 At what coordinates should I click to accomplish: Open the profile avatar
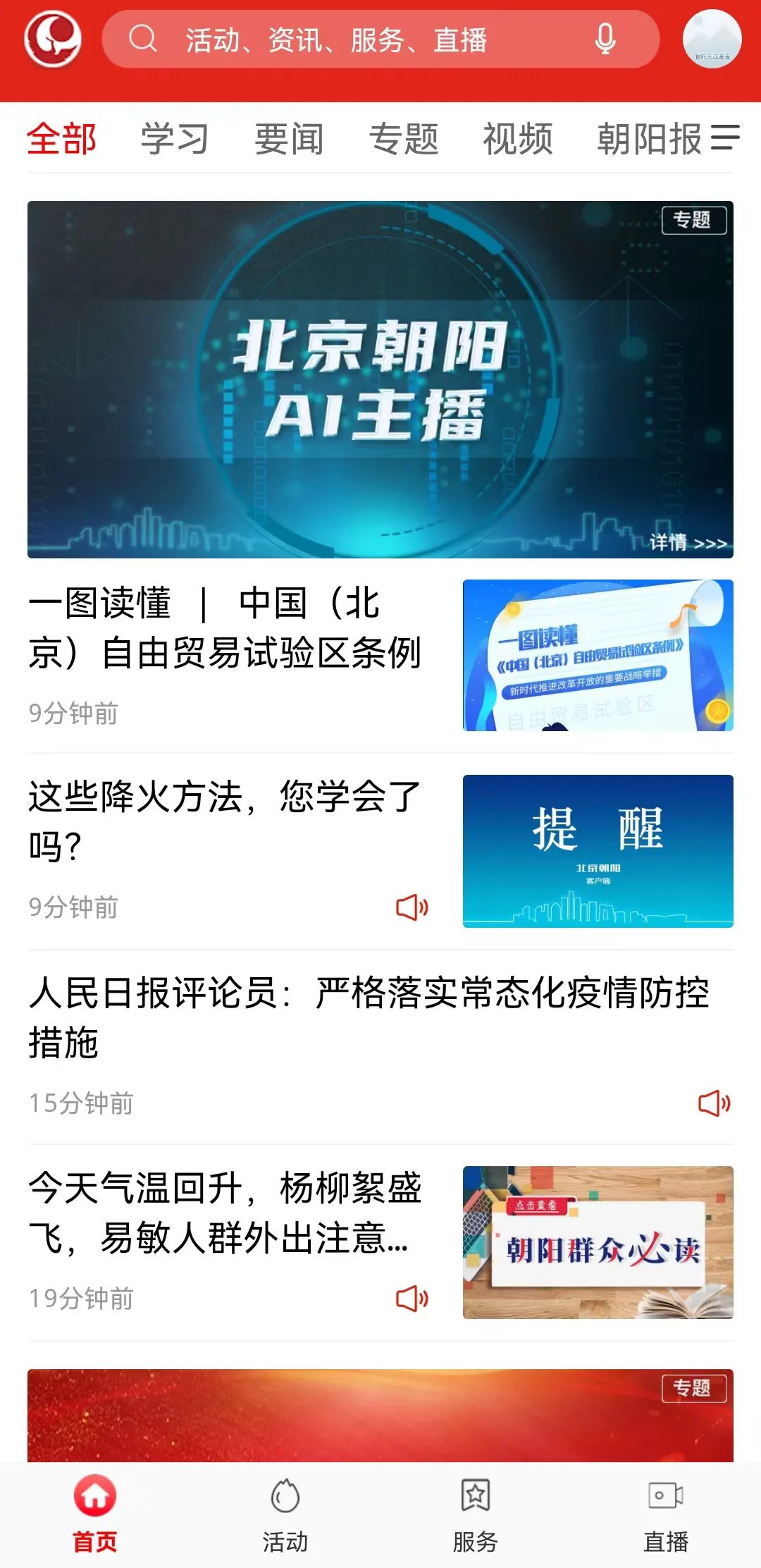pyautogui.click(x=712, y=39)
